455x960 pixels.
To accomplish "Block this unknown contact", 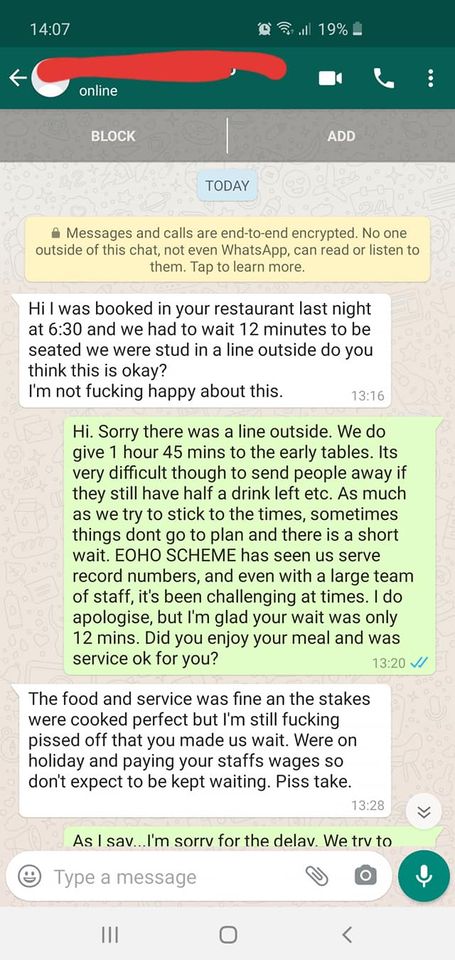I will click(113, 136).
